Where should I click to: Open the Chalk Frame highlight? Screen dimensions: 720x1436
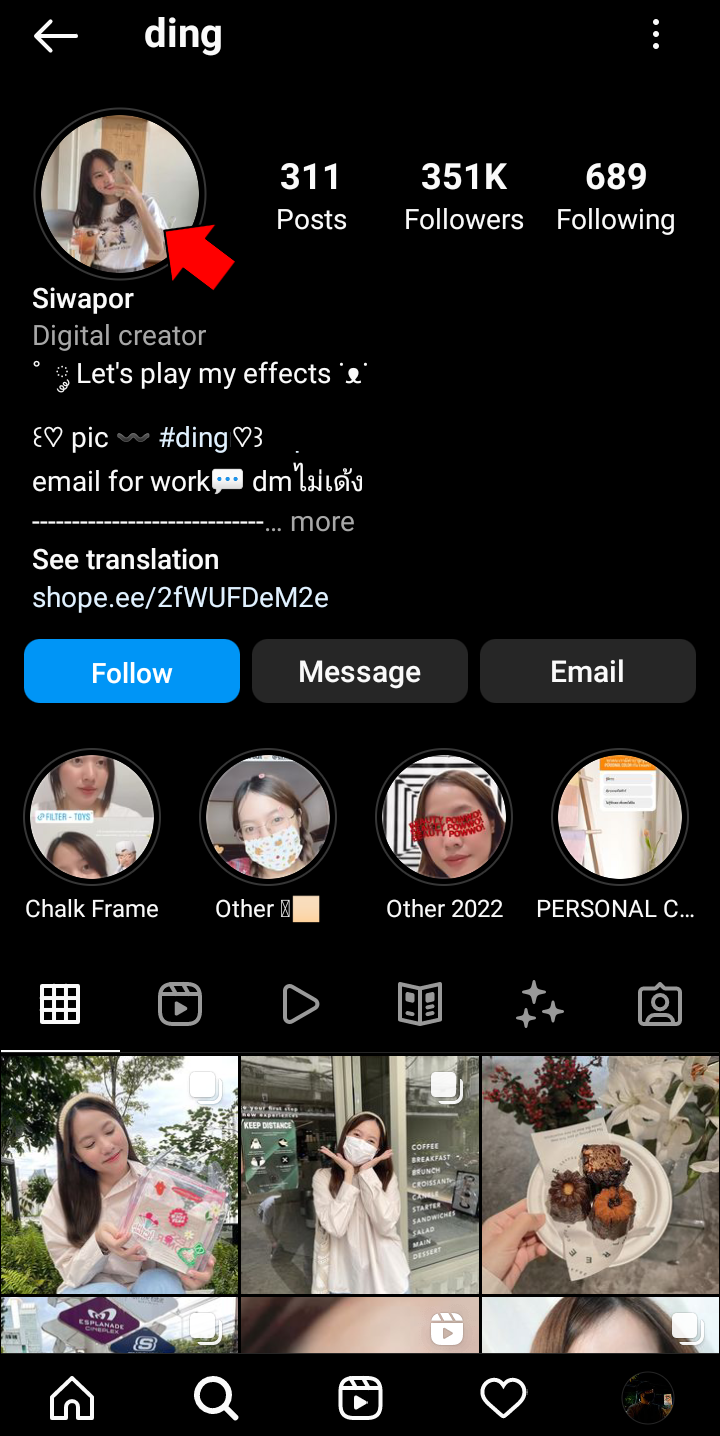tap(92, 817)
